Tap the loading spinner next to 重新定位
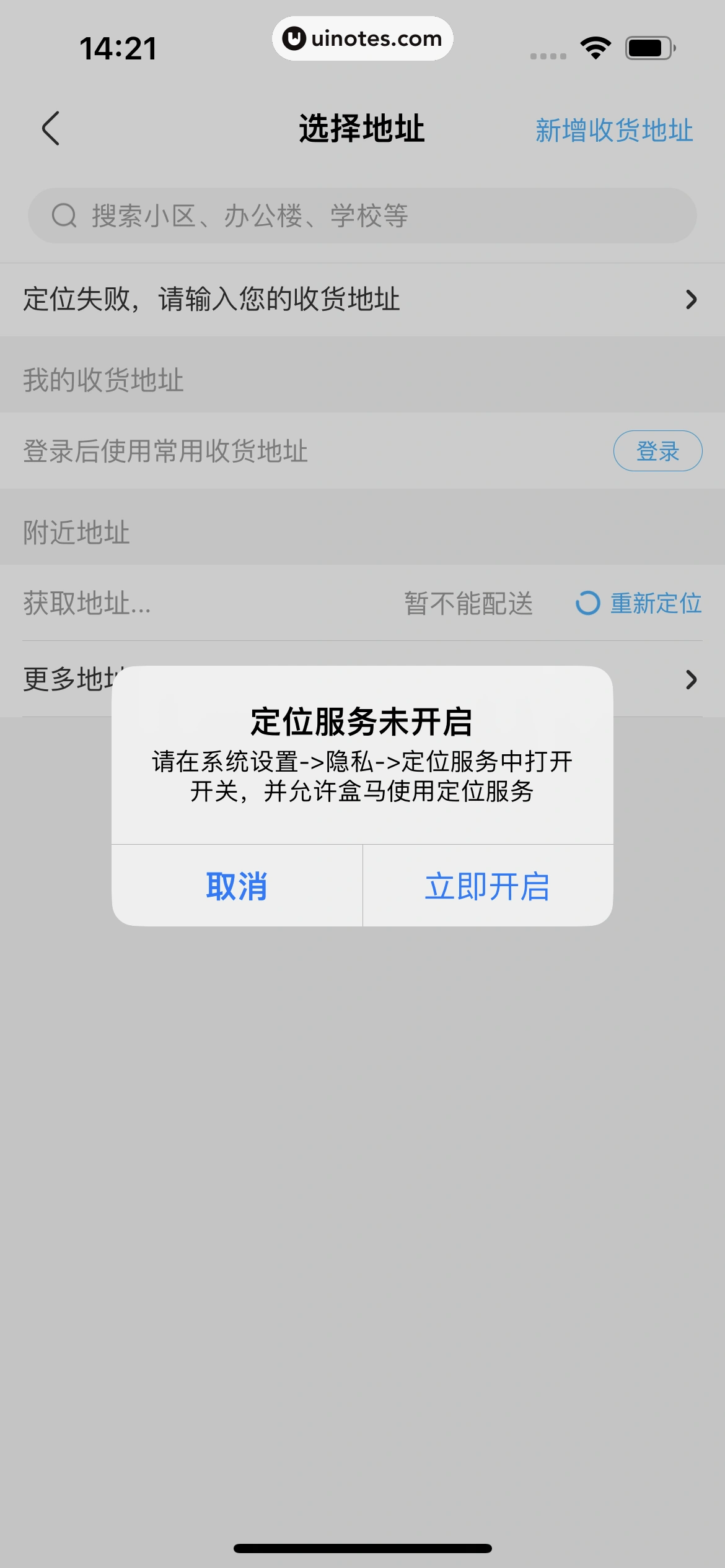725x1568 pixels. click(587, 605)
